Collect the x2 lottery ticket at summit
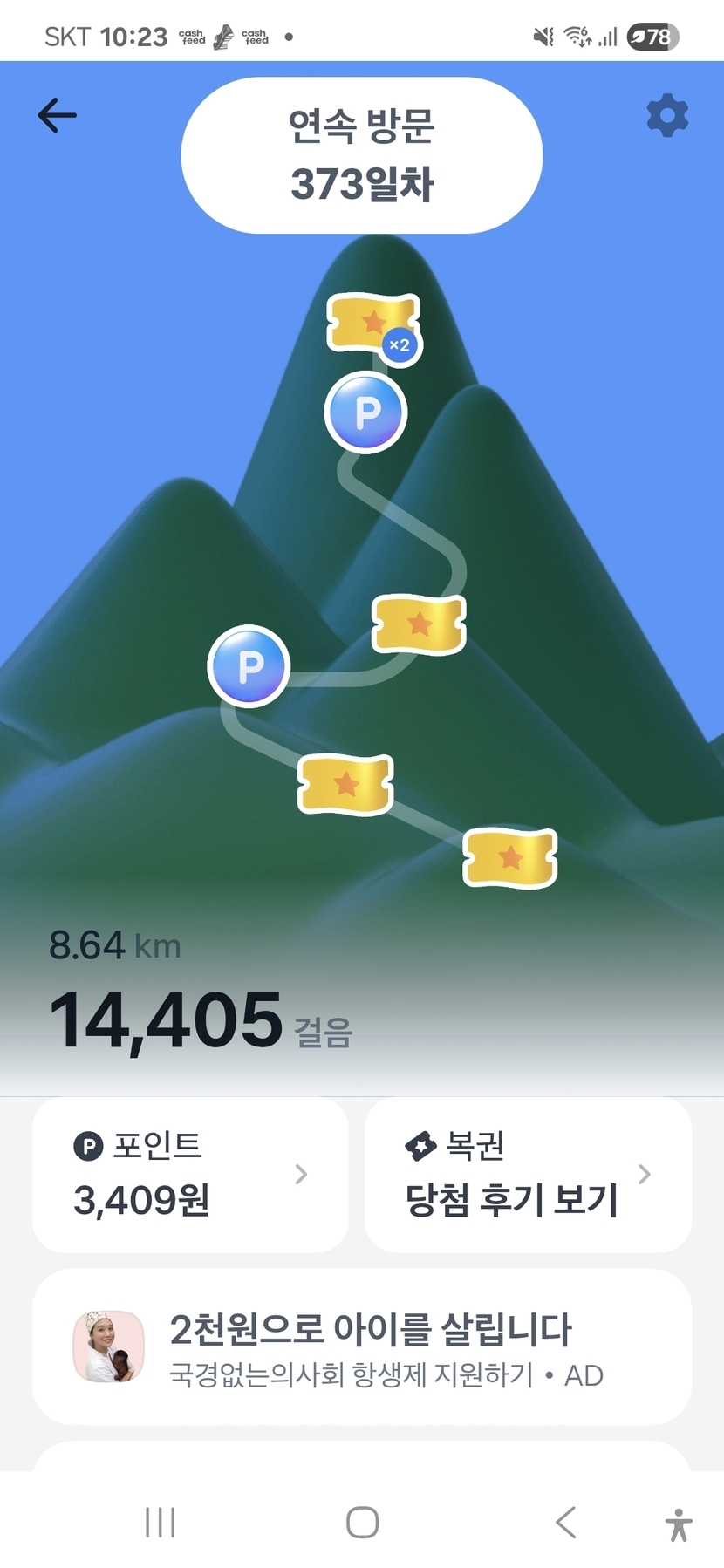The image size is (724, 1568). tap(372, 324)
